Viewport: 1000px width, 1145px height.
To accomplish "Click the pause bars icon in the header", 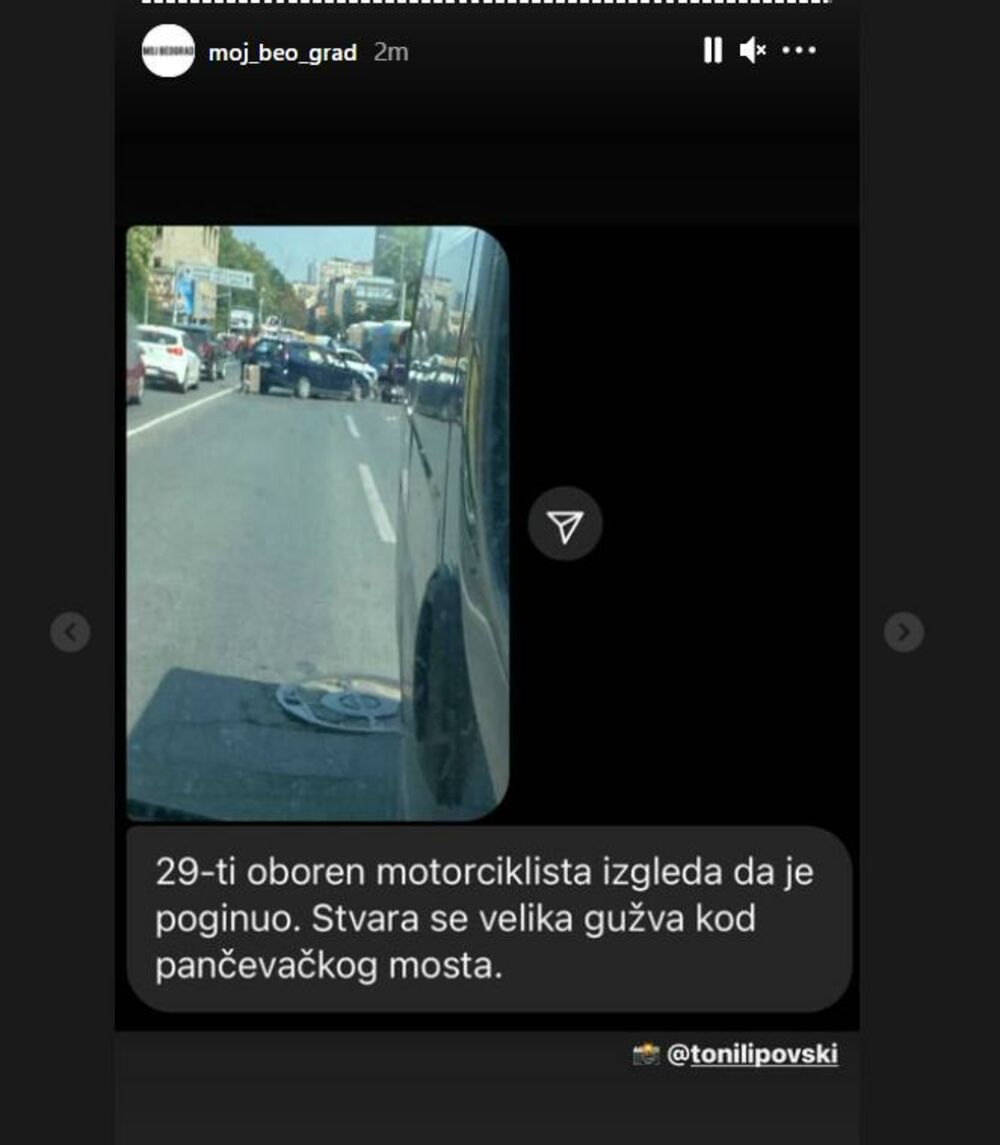I will (712, 51).
